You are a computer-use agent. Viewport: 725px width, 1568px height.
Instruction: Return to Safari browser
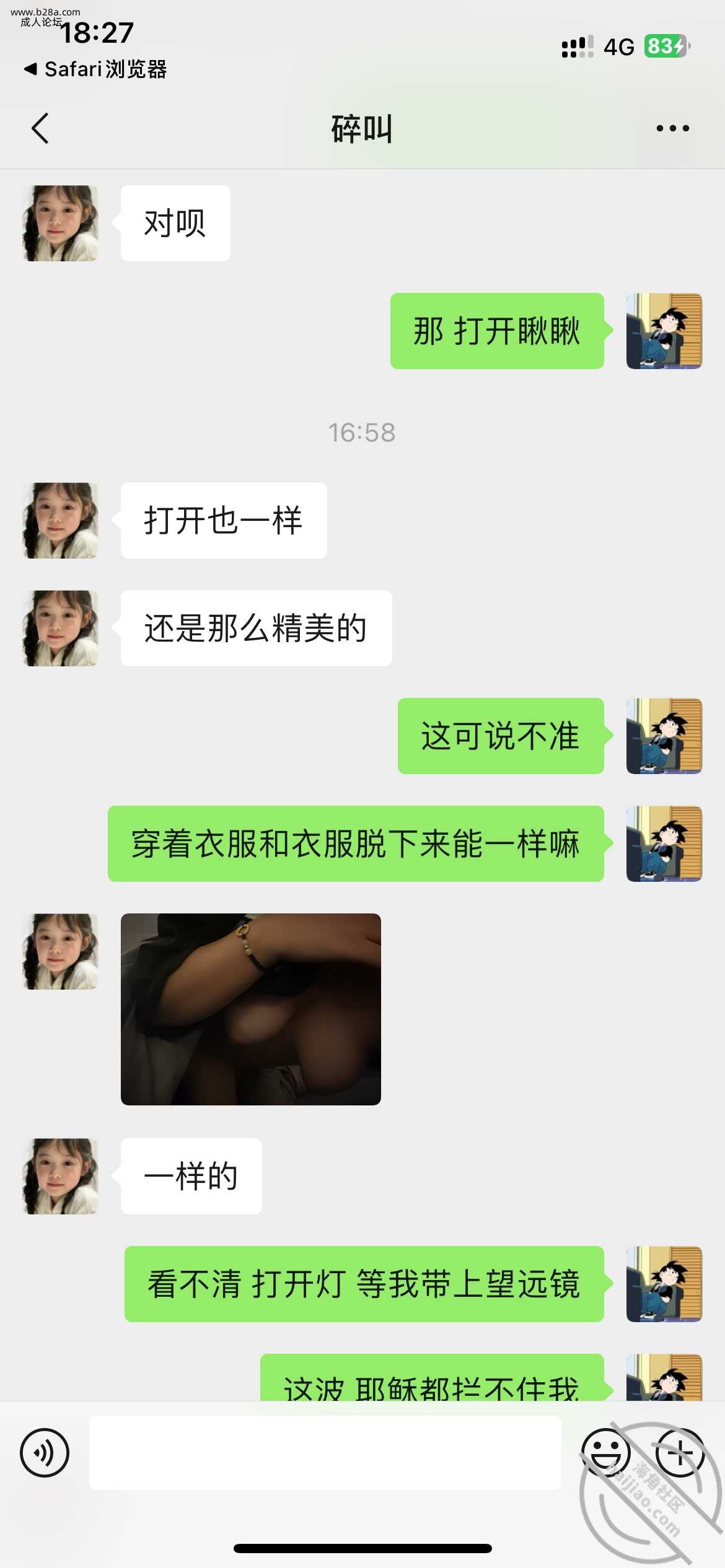click(x=96, y=69)
